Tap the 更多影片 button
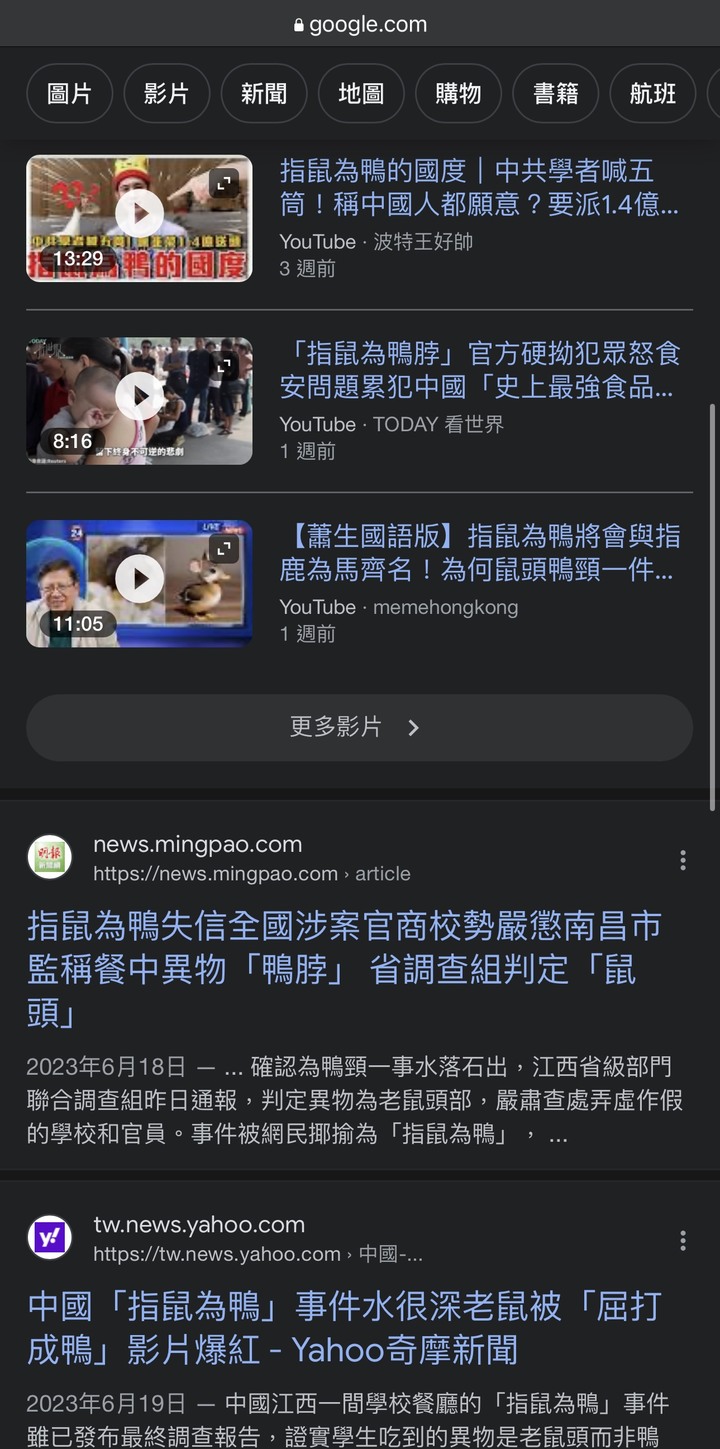720x1449 pixels. pos(359,728)
